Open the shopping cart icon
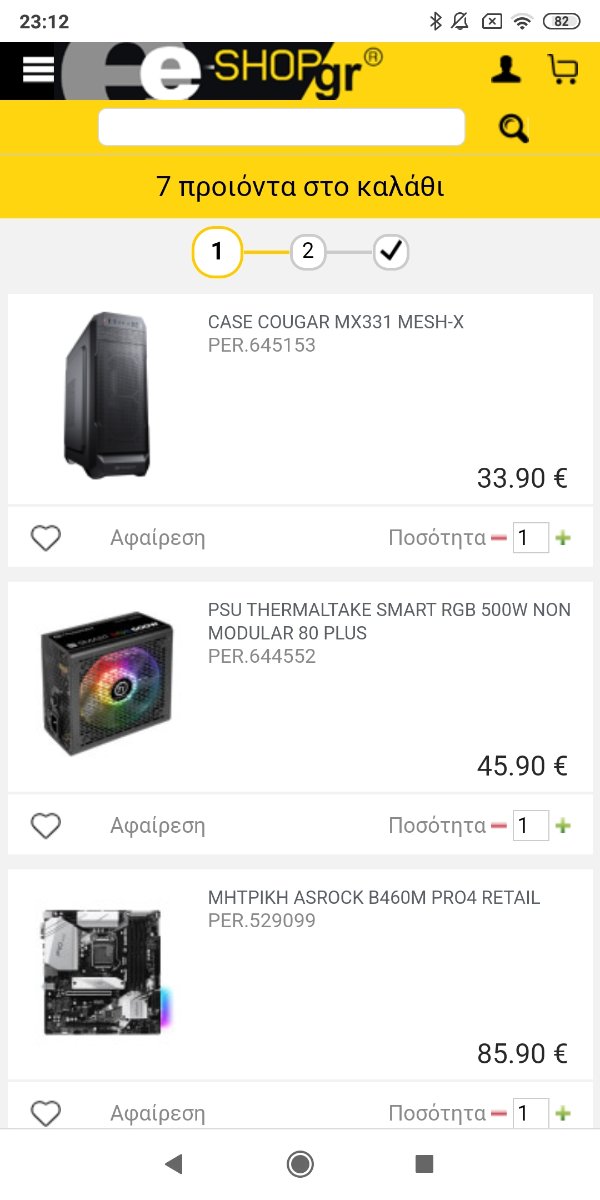The width and height of the screenshot is (600, 1200). 563,69
